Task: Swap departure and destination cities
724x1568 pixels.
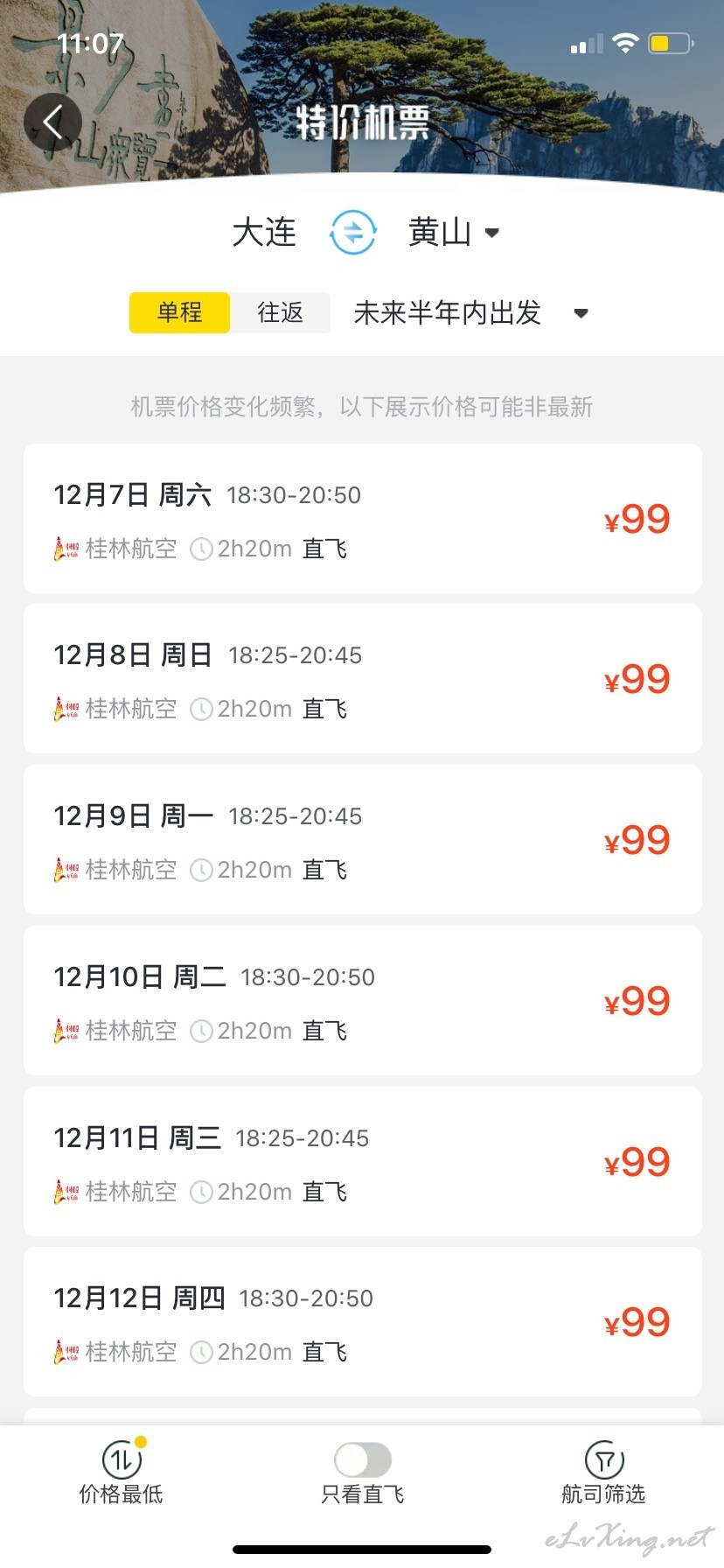Action: click(353, 233)
